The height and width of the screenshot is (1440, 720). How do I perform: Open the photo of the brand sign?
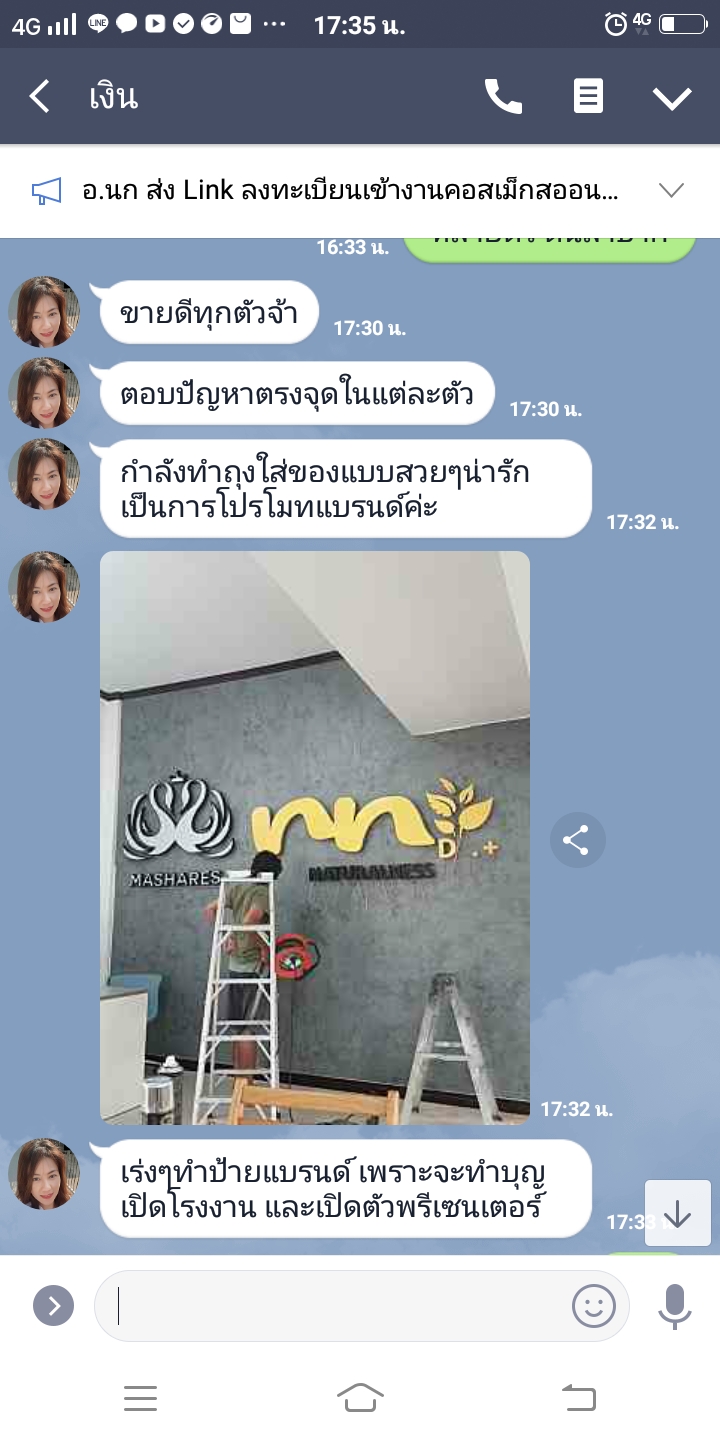click(315, 838)
